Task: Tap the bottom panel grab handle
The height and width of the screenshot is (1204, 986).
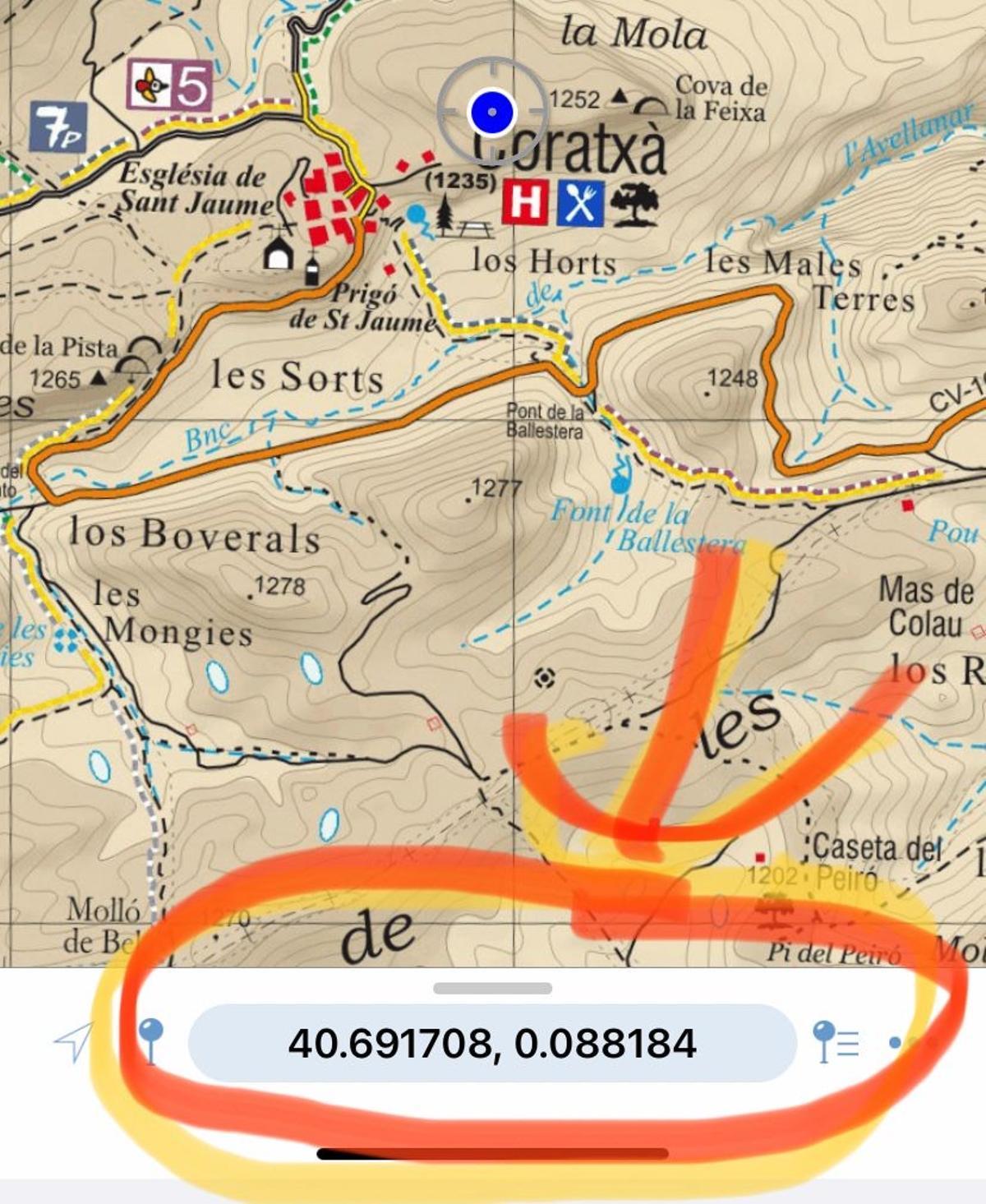Action: point(492,988)
